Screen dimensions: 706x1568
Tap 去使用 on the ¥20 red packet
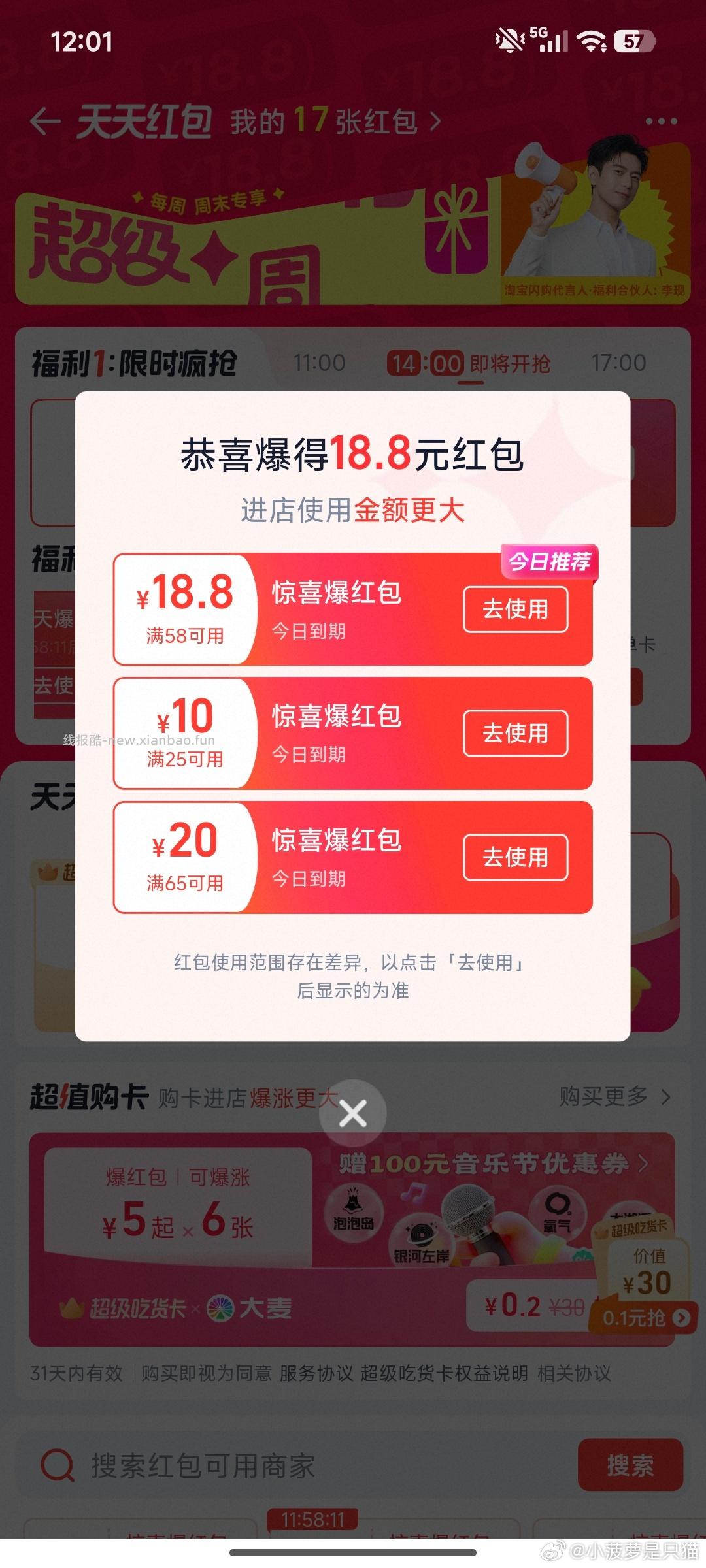coord(516,858)
